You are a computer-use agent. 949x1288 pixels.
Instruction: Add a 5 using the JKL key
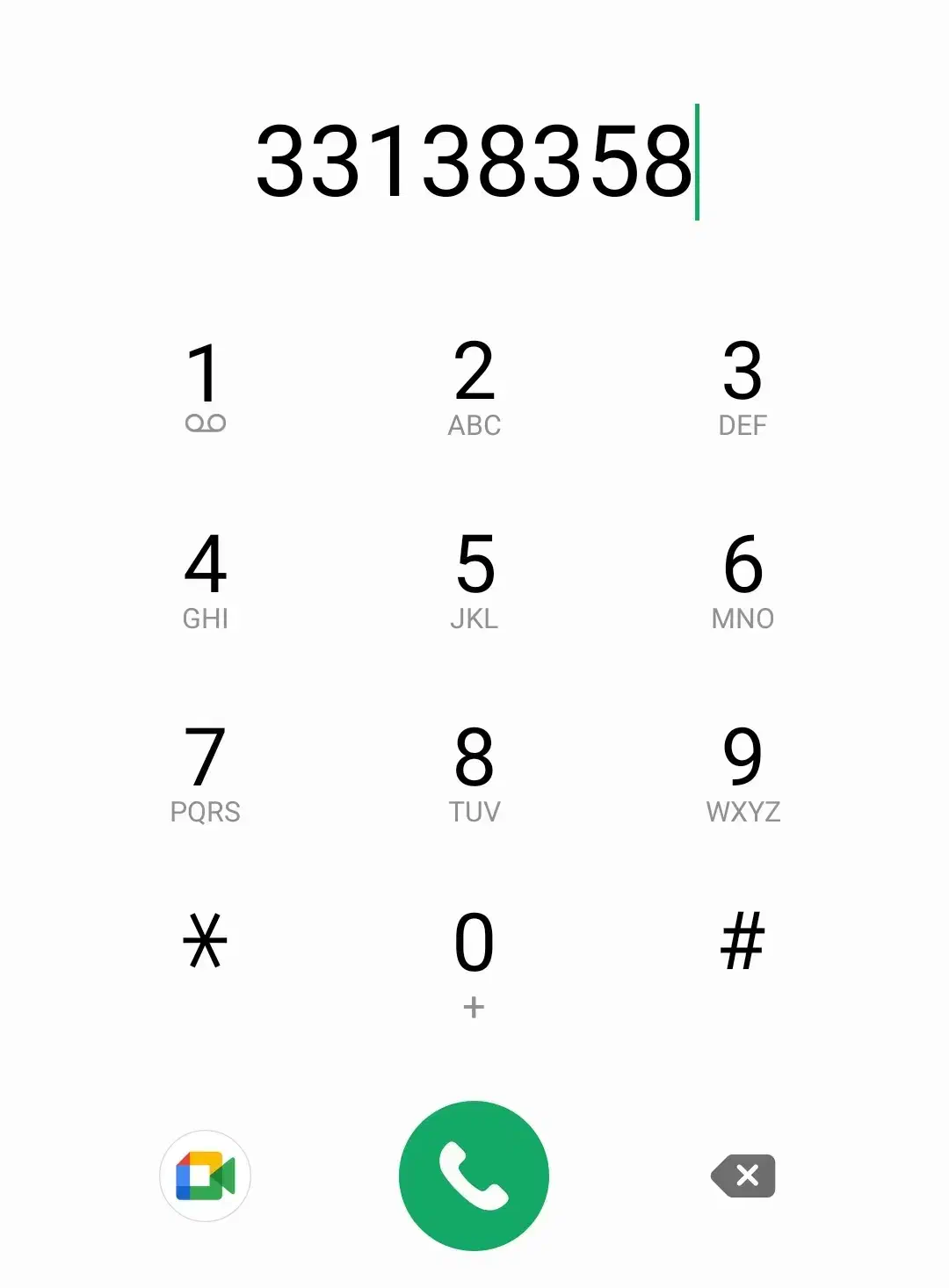point(474,580)
